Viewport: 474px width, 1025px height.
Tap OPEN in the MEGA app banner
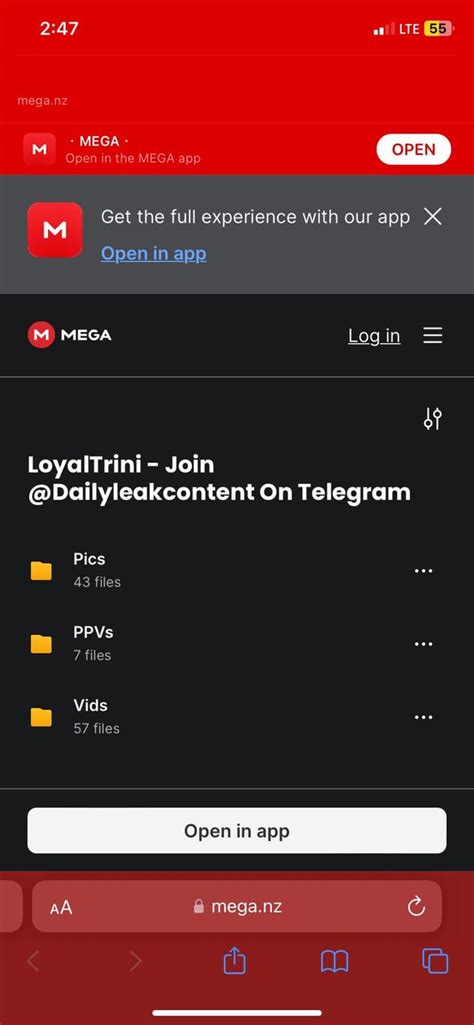click(x=413, y=149)
